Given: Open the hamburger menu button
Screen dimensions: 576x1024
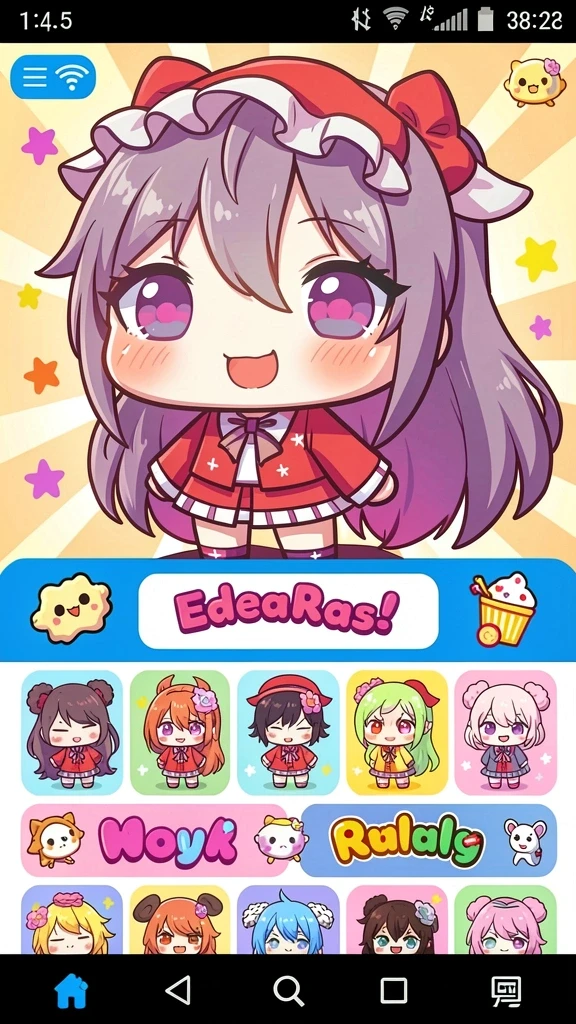Looking at the screenshot, I should (53, 77).
